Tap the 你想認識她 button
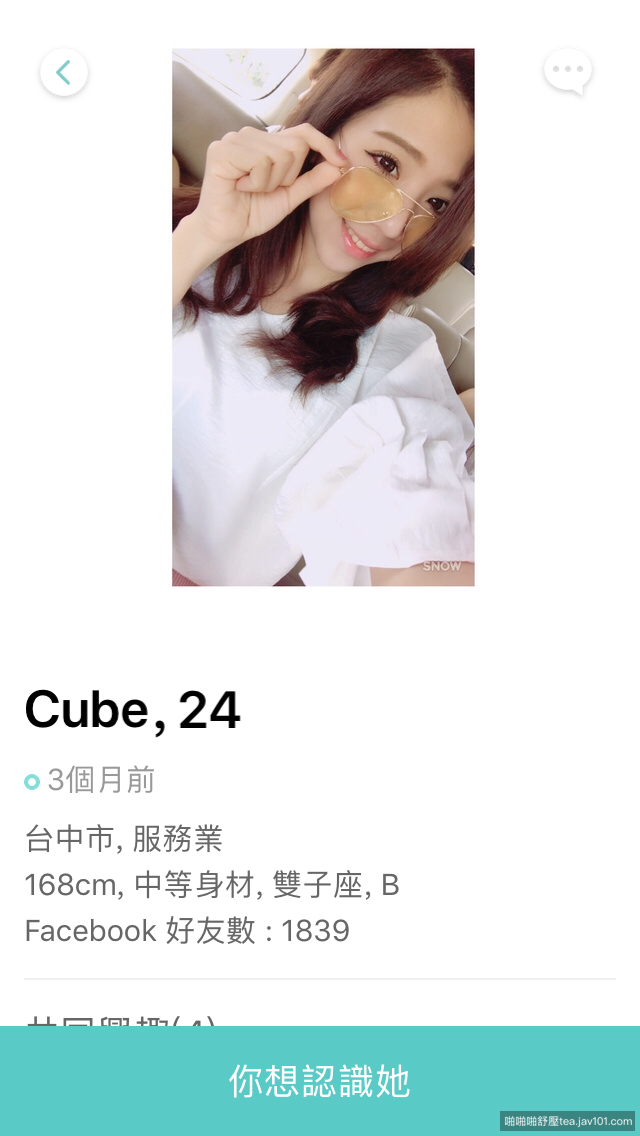 320,1080
